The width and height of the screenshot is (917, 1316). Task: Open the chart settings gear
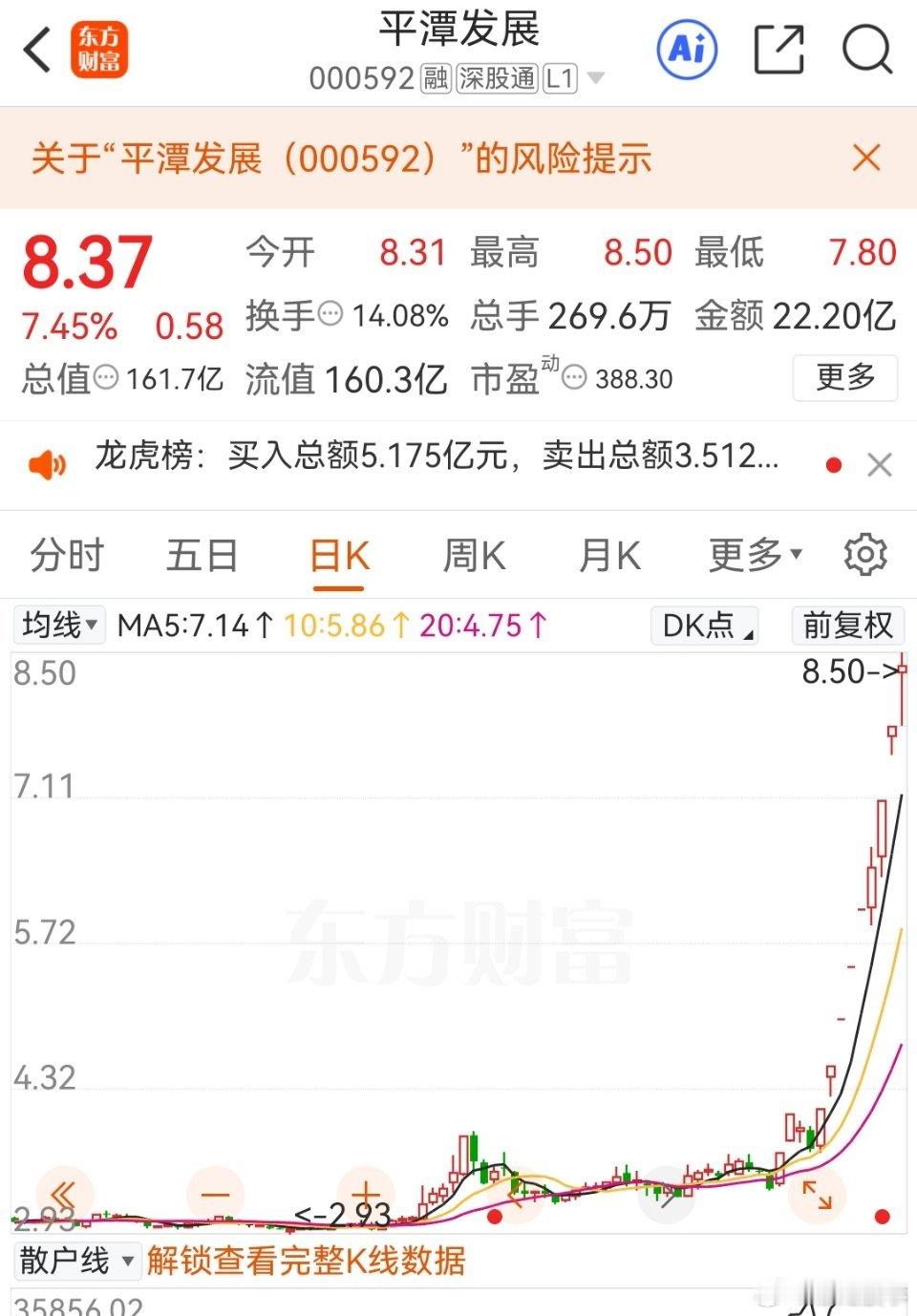click(x=865, y=554)
